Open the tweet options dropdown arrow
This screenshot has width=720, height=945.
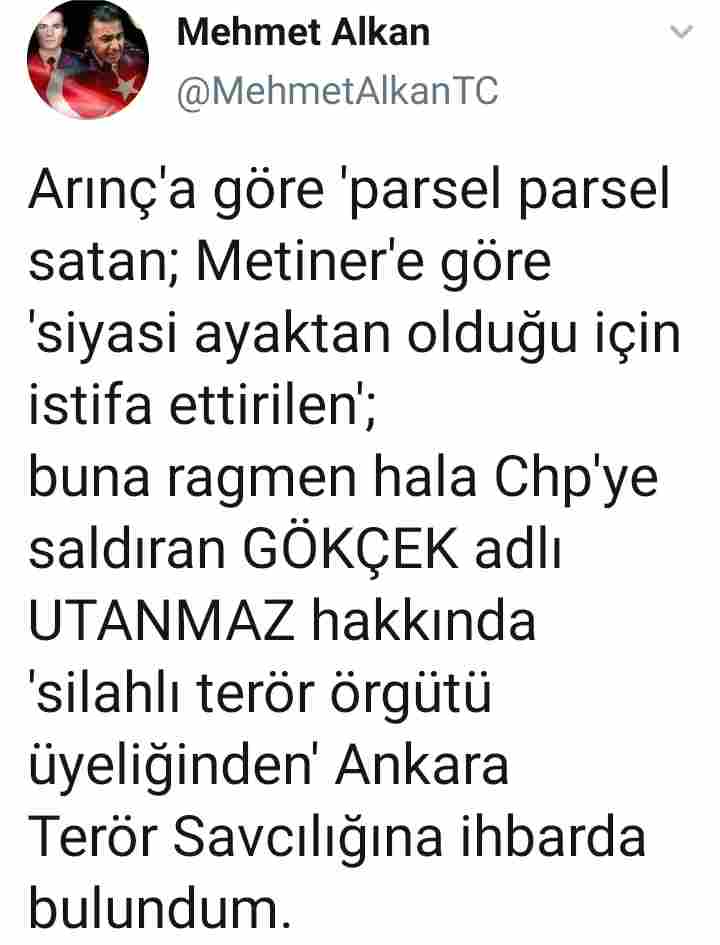680,34
